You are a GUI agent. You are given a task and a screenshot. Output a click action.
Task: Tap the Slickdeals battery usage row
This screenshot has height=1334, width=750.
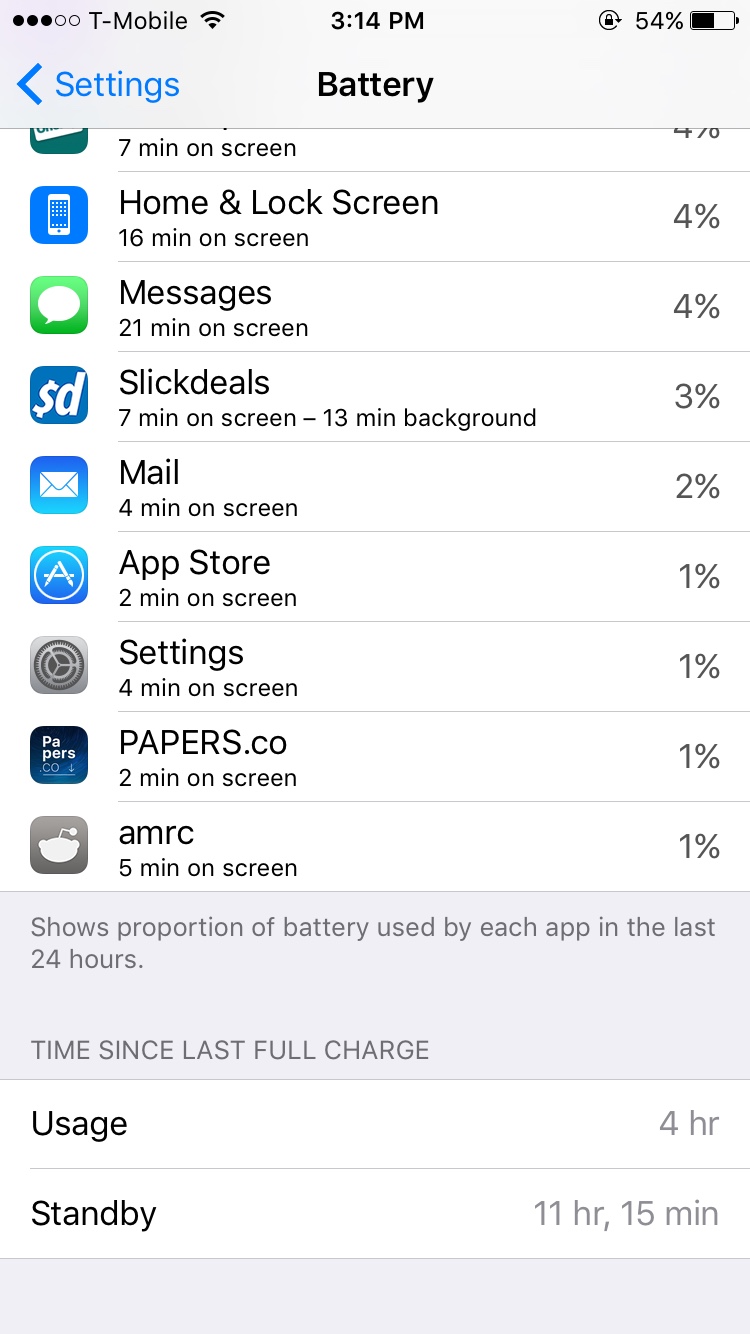tap(375, 397)
